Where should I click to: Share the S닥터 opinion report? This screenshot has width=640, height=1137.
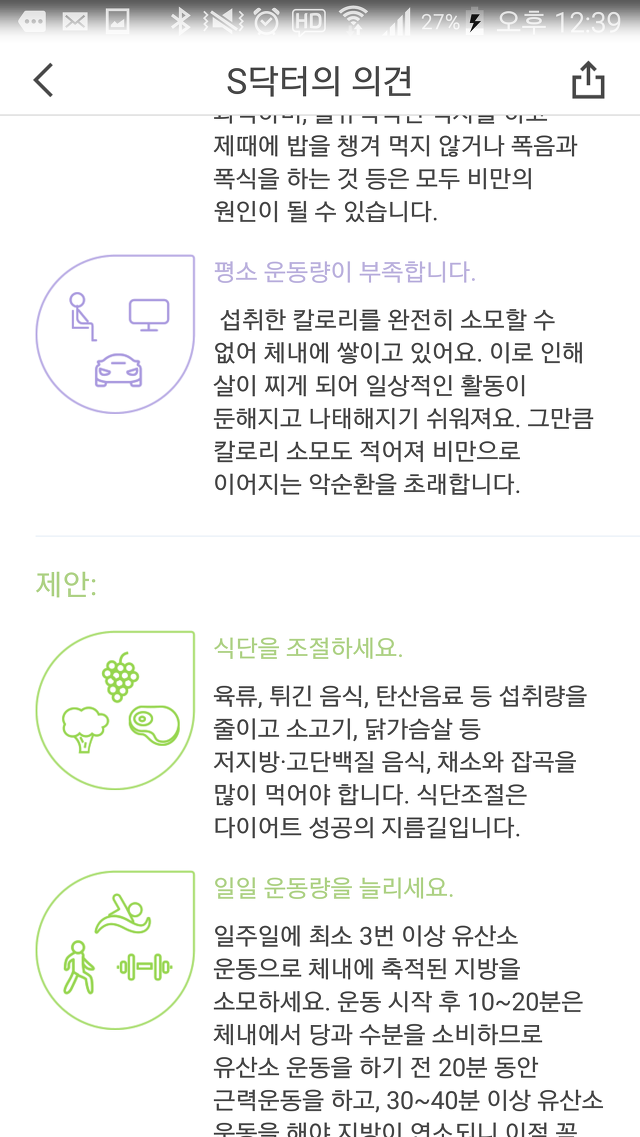(588, 79)
